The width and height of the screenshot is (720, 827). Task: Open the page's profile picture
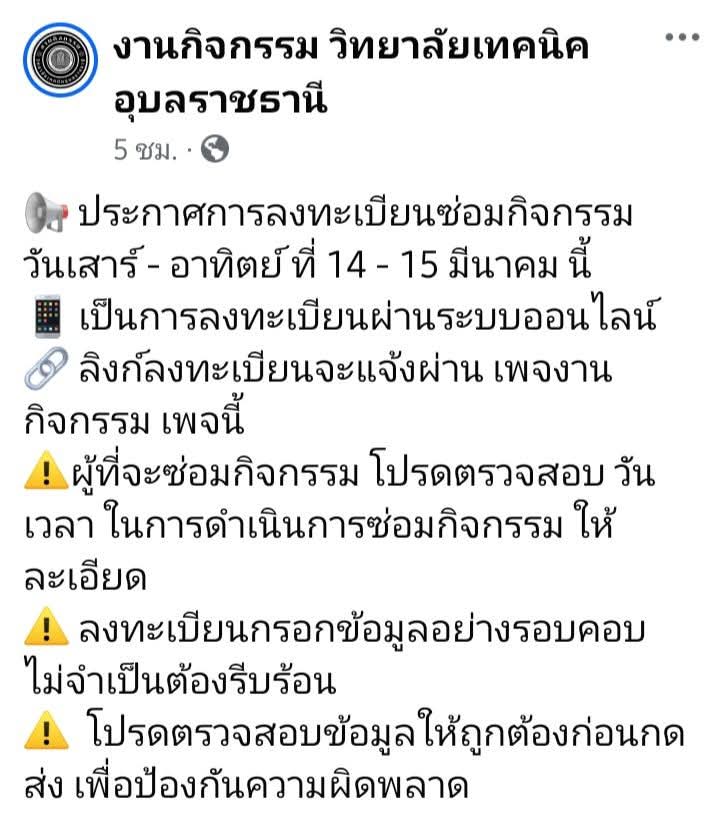(x=60, y=62)
